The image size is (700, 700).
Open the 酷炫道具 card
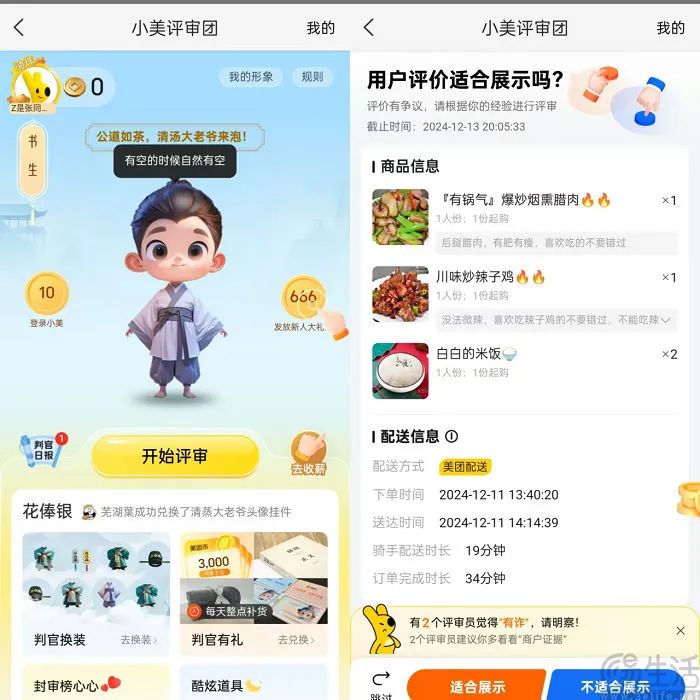point(252,685)
